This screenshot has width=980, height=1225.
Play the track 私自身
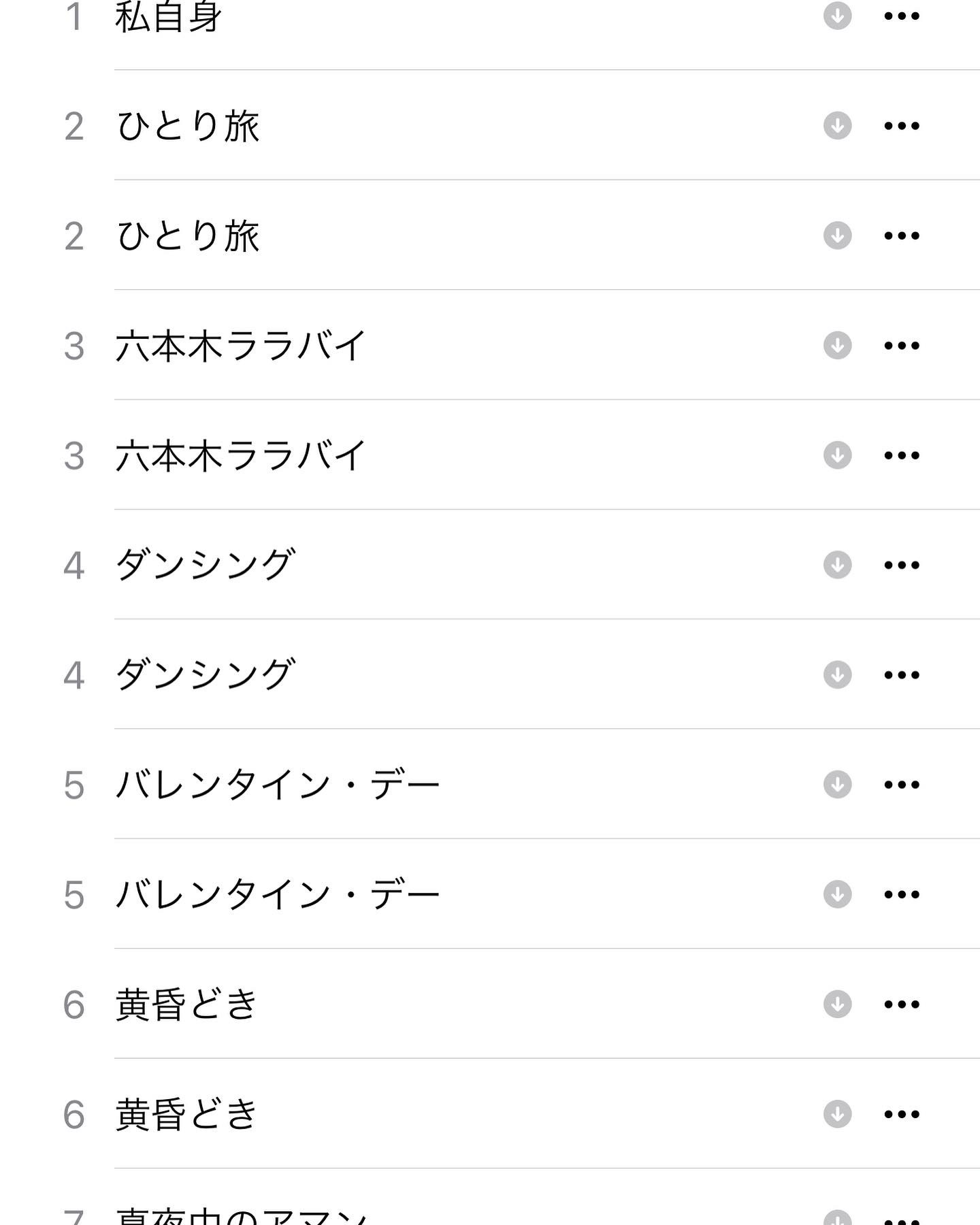(x=169, y=16)
